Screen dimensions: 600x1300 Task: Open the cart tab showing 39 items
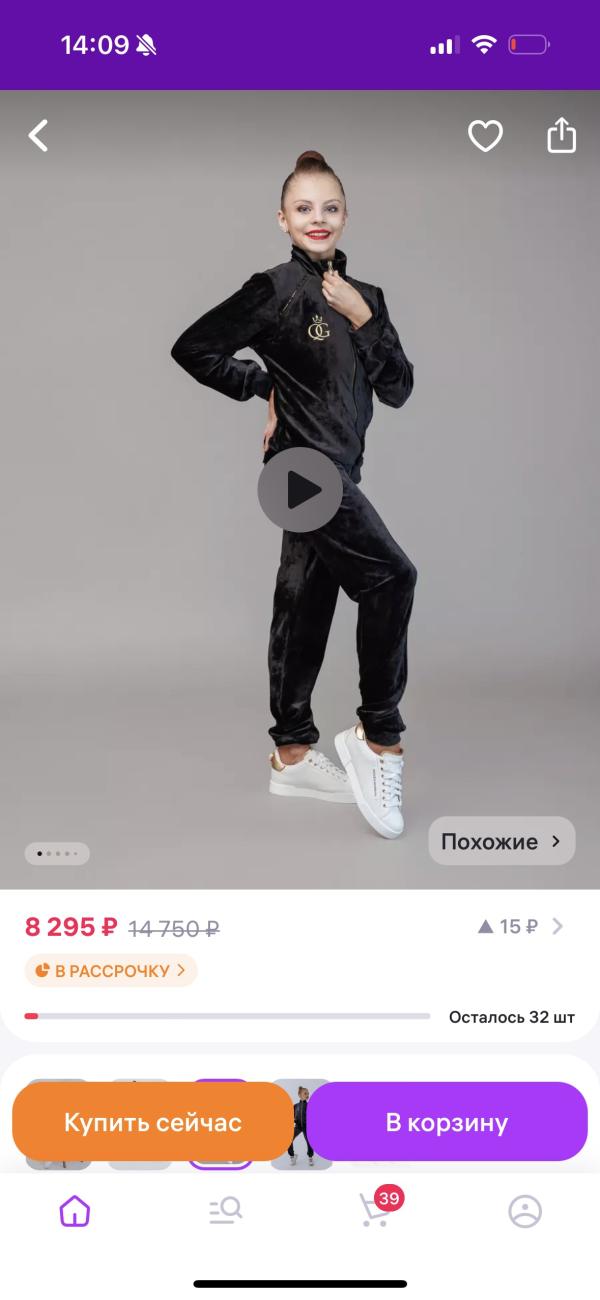[x=375, y=1211]
